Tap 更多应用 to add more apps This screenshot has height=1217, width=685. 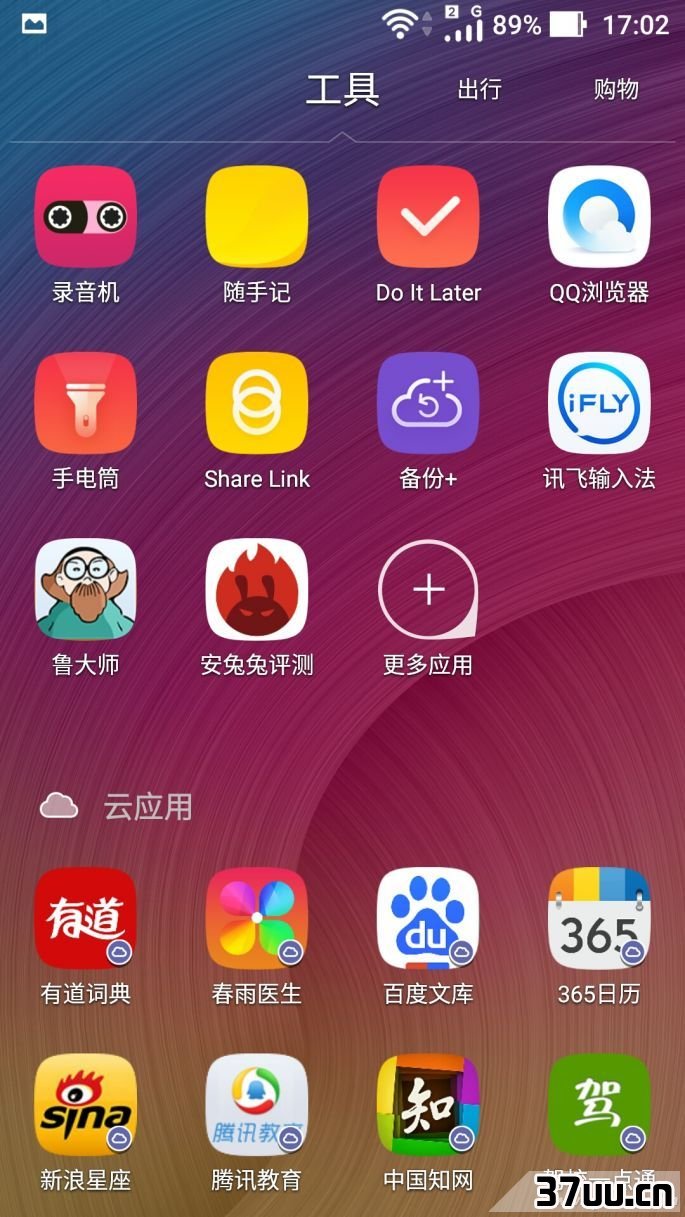(x=428, y=589)
